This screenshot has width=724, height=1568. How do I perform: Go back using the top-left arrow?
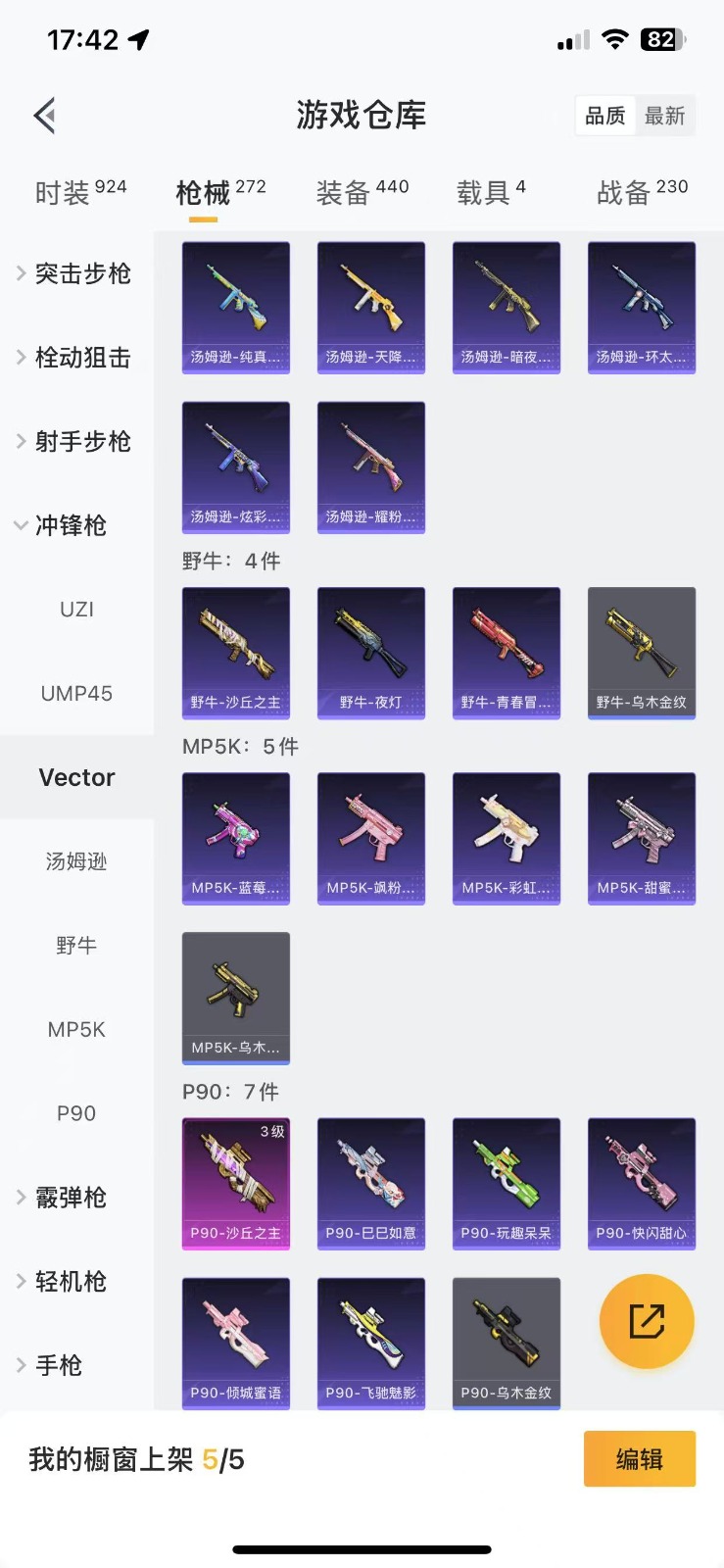tap(45, 116)
